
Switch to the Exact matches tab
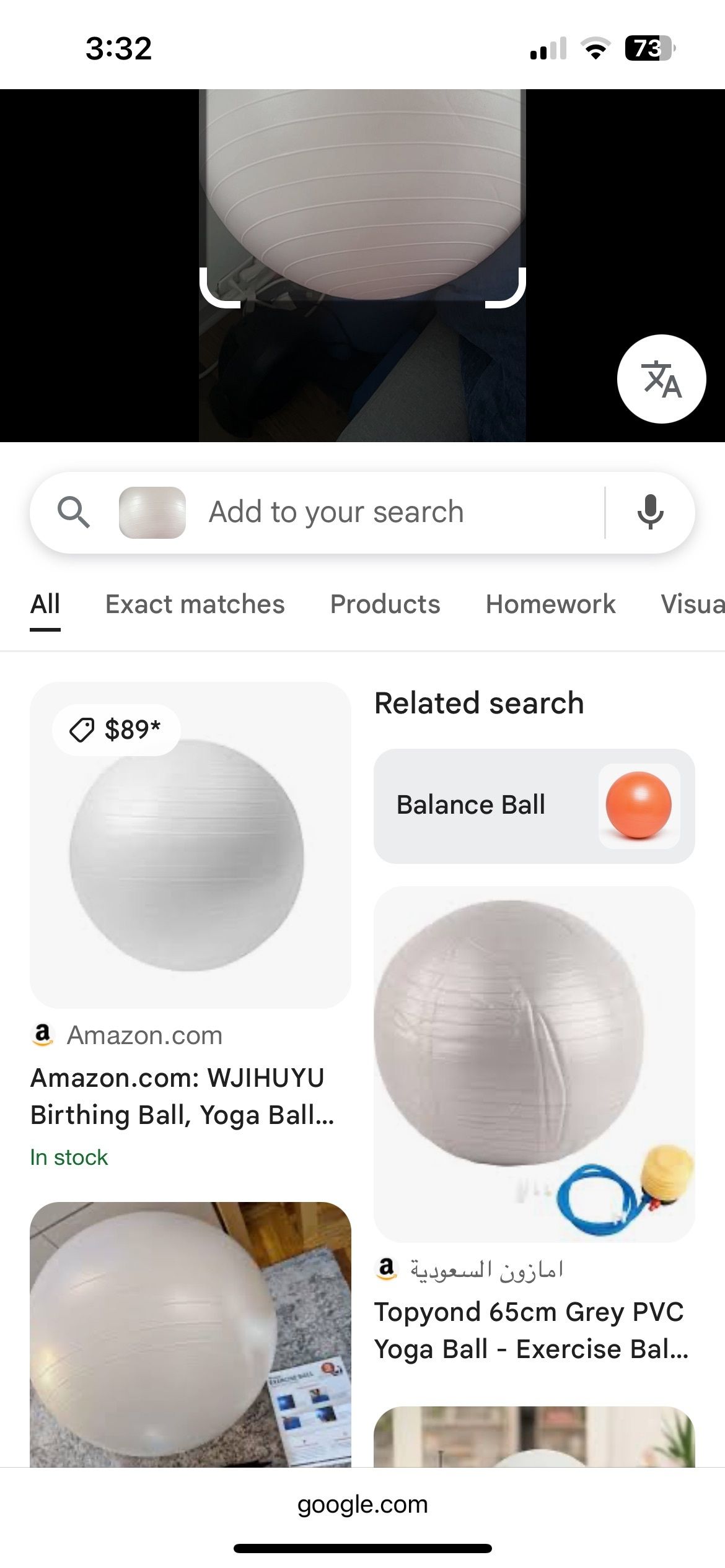coord(195,604)
